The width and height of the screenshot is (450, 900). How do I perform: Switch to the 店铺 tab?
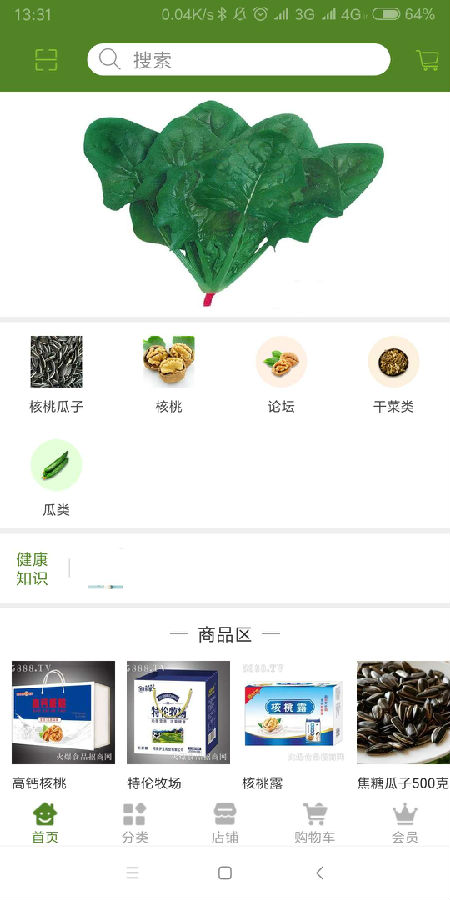[x=225, y=823]
